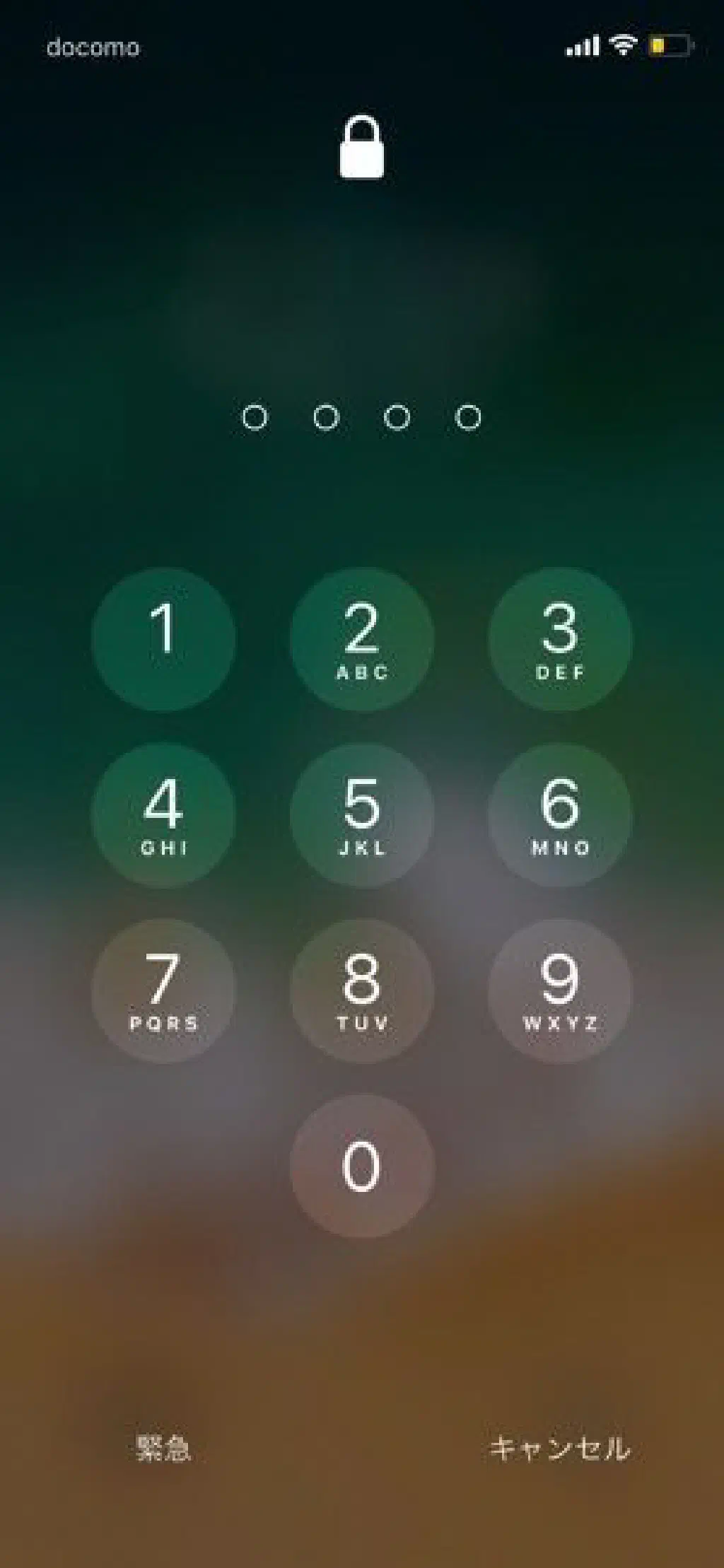Select the 3 DEF key
This screenshot has width=724, height=1568.
(560, 638)
